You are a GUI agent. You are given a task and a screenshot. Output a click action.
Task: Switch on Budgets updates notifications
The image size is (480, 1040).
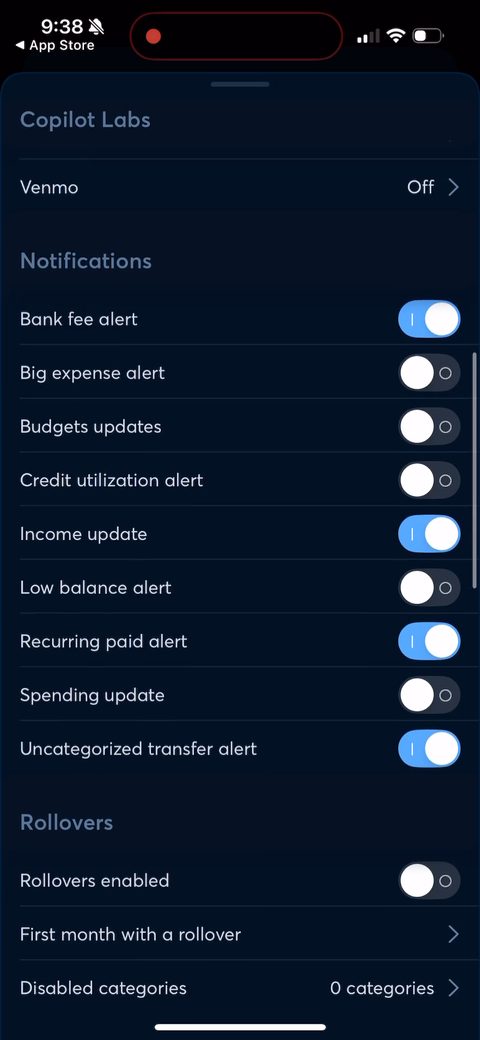pyautogui.click(x=429, y=426)
